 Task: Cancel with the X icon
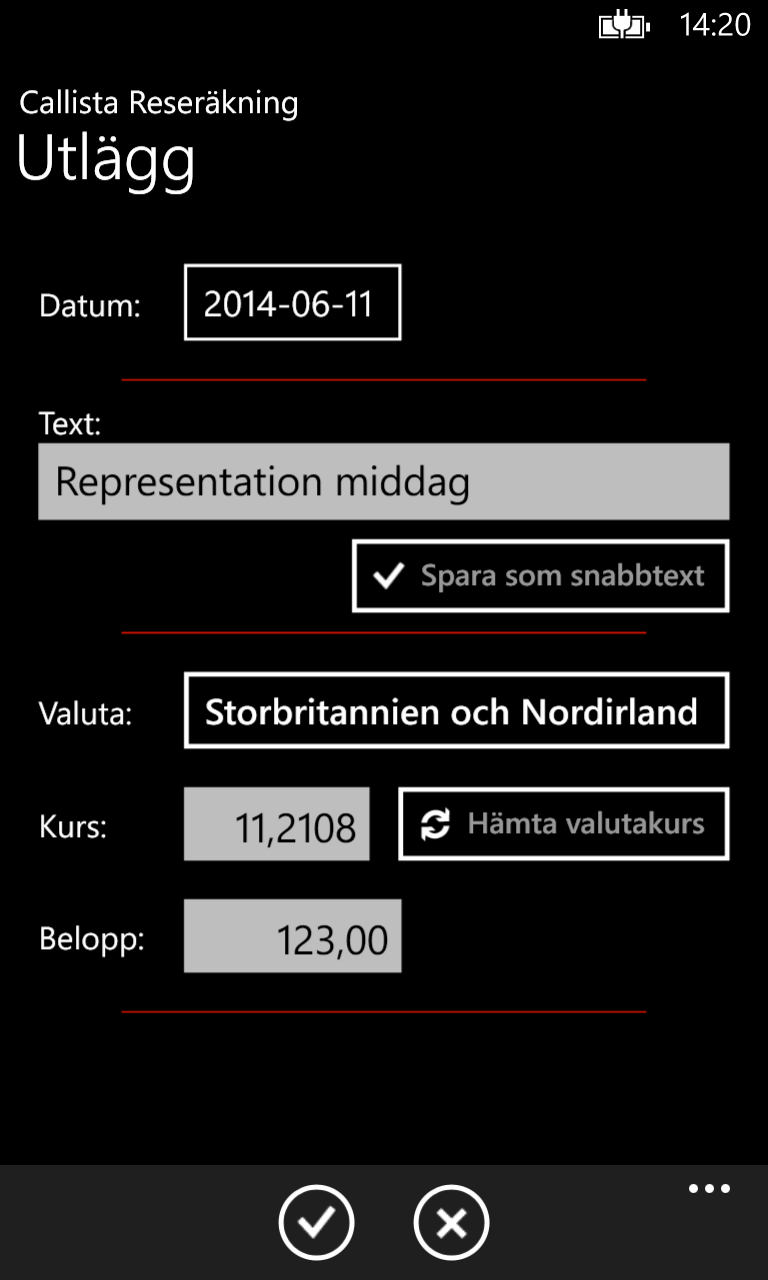[451, 1222]
